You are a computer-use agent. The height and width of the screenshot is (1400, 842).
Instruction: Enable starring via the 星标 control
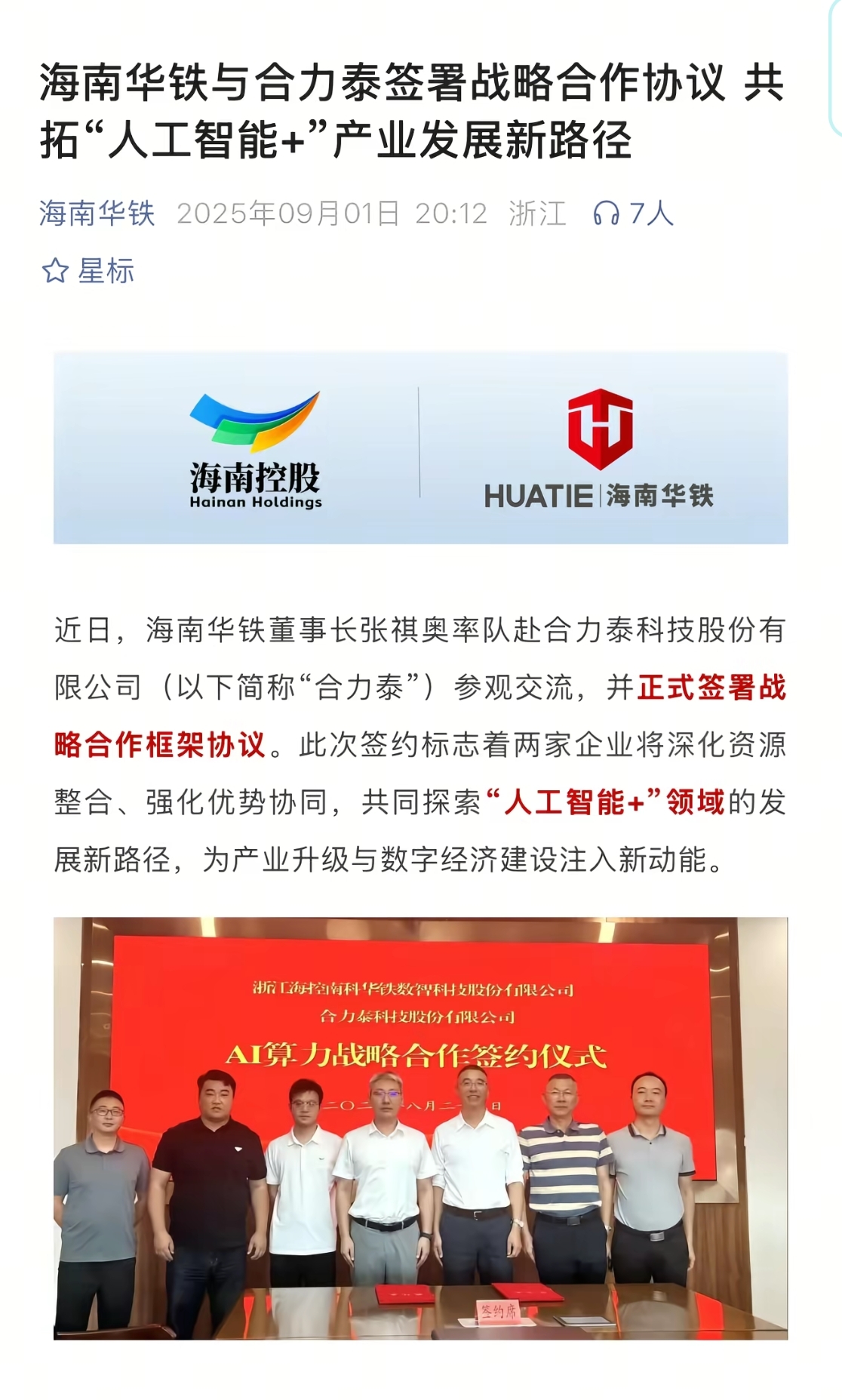click(91, 272)
